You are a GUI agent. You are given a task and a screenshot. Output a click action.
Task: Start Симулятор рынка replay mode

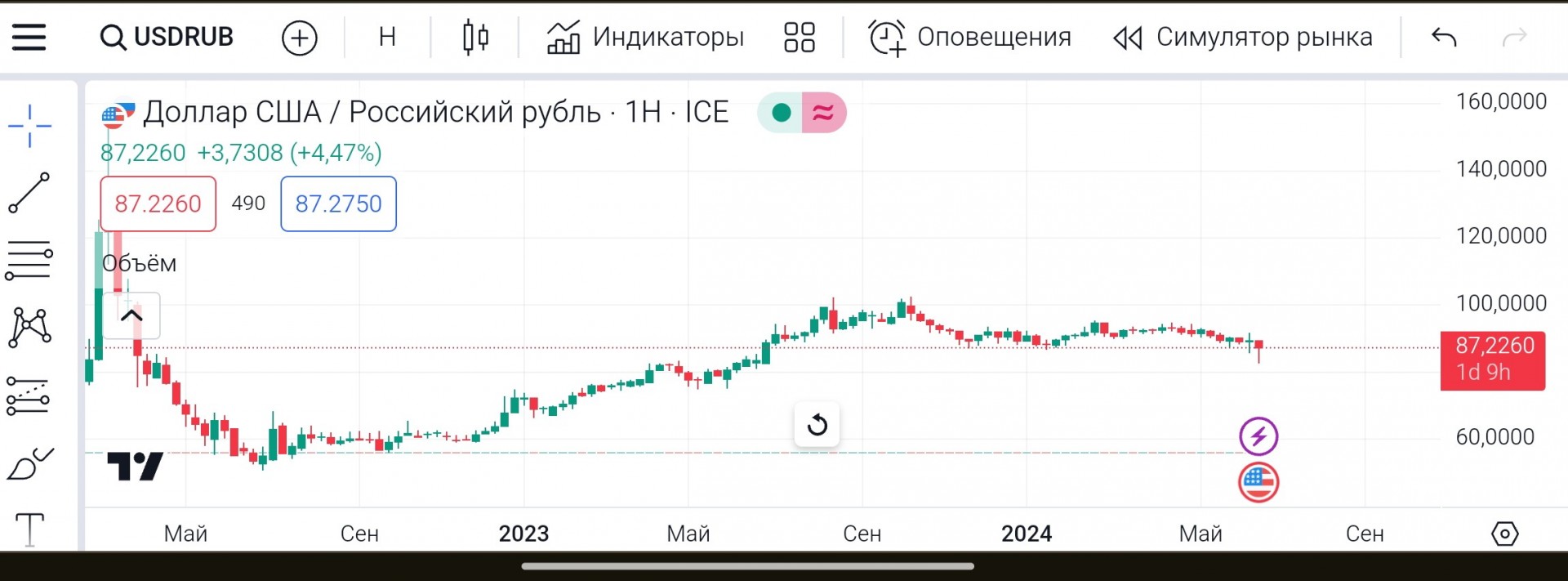tap(1243, 38)
